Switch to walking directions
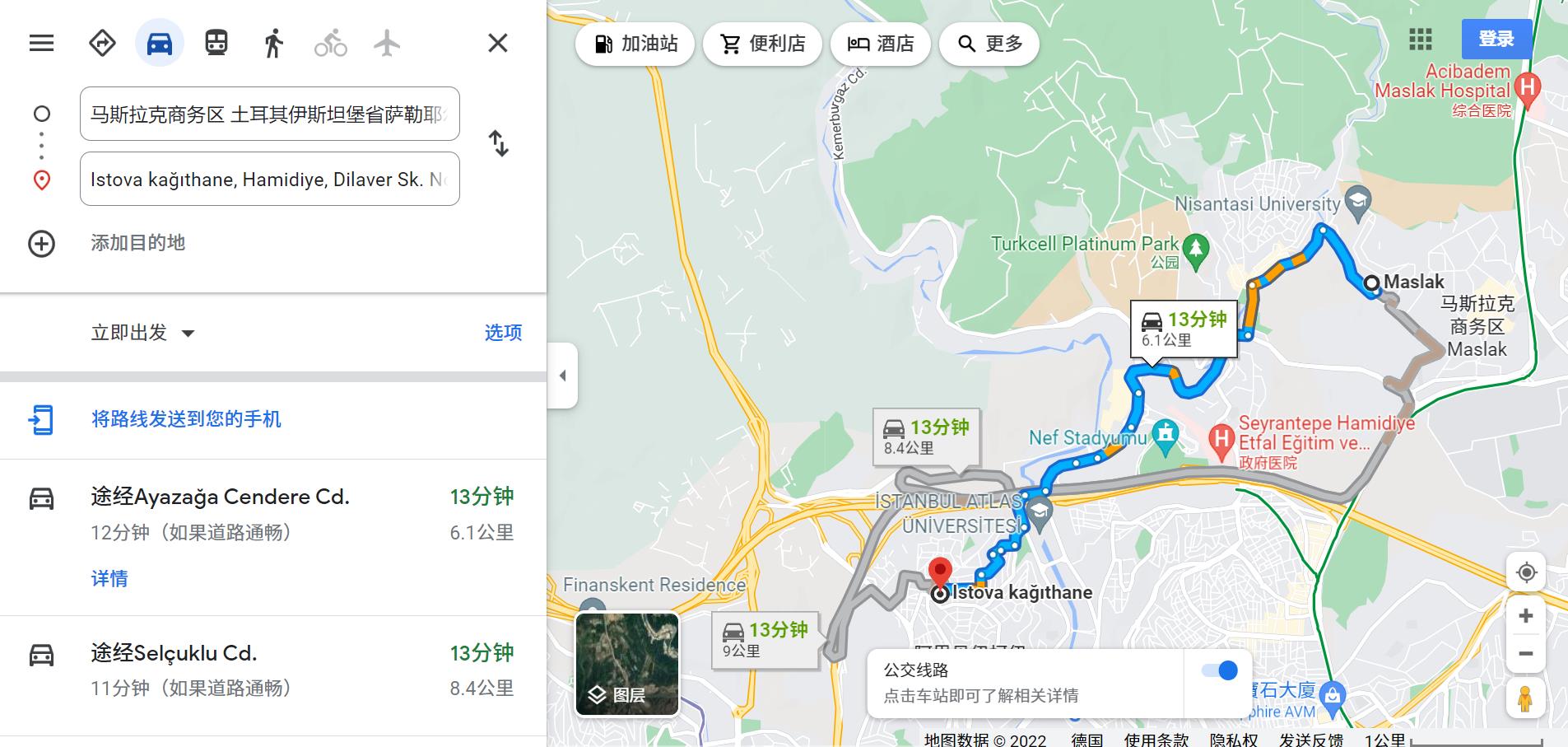1568x747 pixels. coord(273,43)
